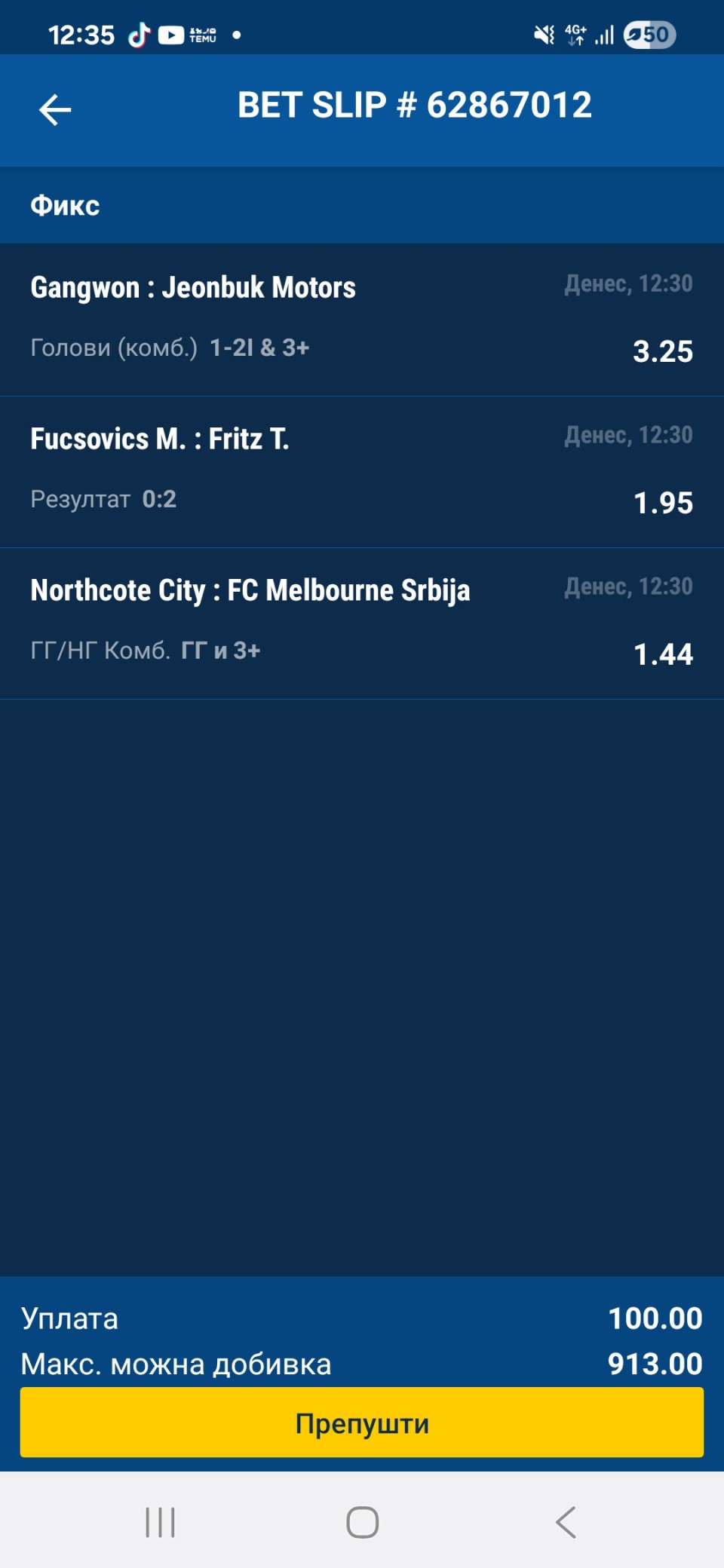This screenshot has width=724, height=1568.
Task: Open the Gangwon : Jeonbuk Motors bet row
Action: click(x=362, y=318)
